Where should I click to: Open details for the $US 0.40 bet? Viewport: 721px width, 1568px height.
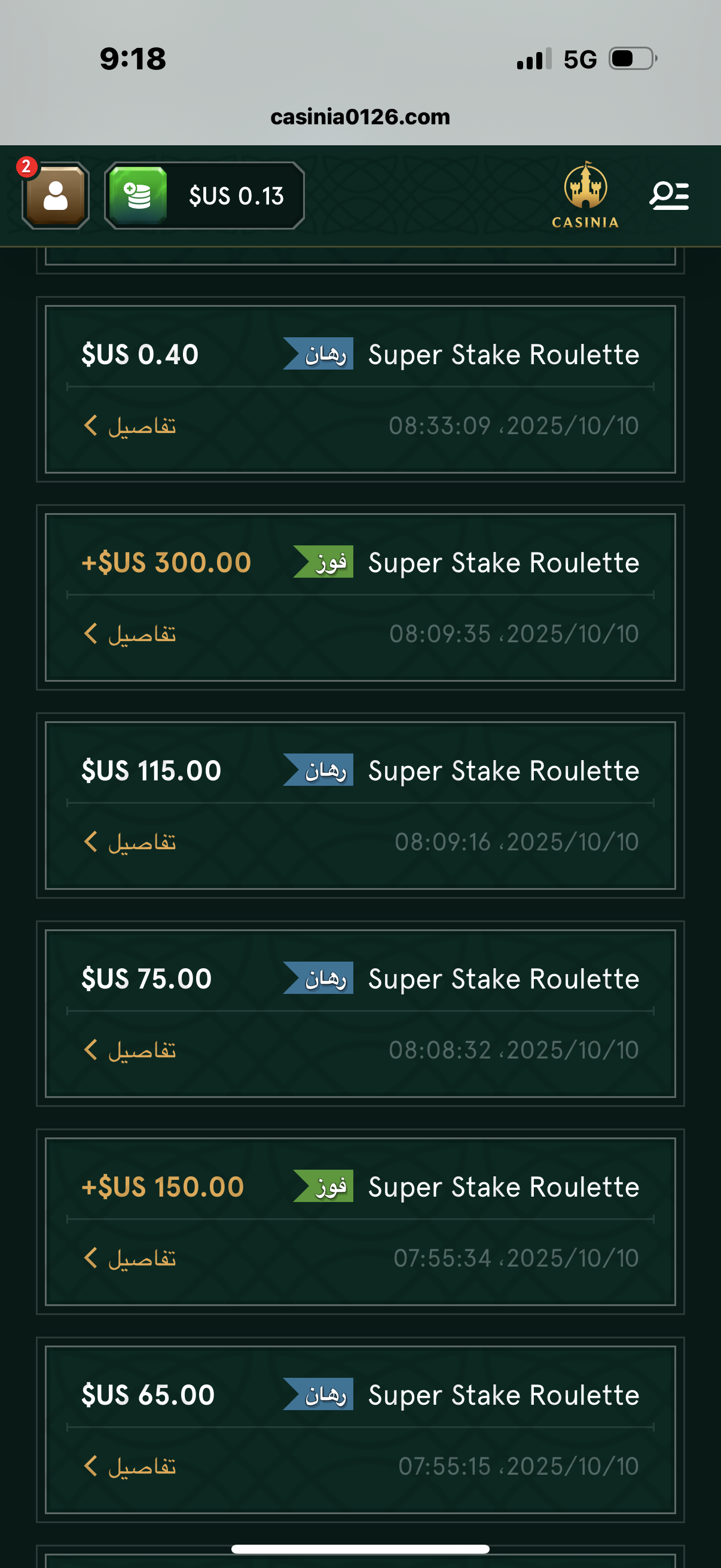click(130, 426)
